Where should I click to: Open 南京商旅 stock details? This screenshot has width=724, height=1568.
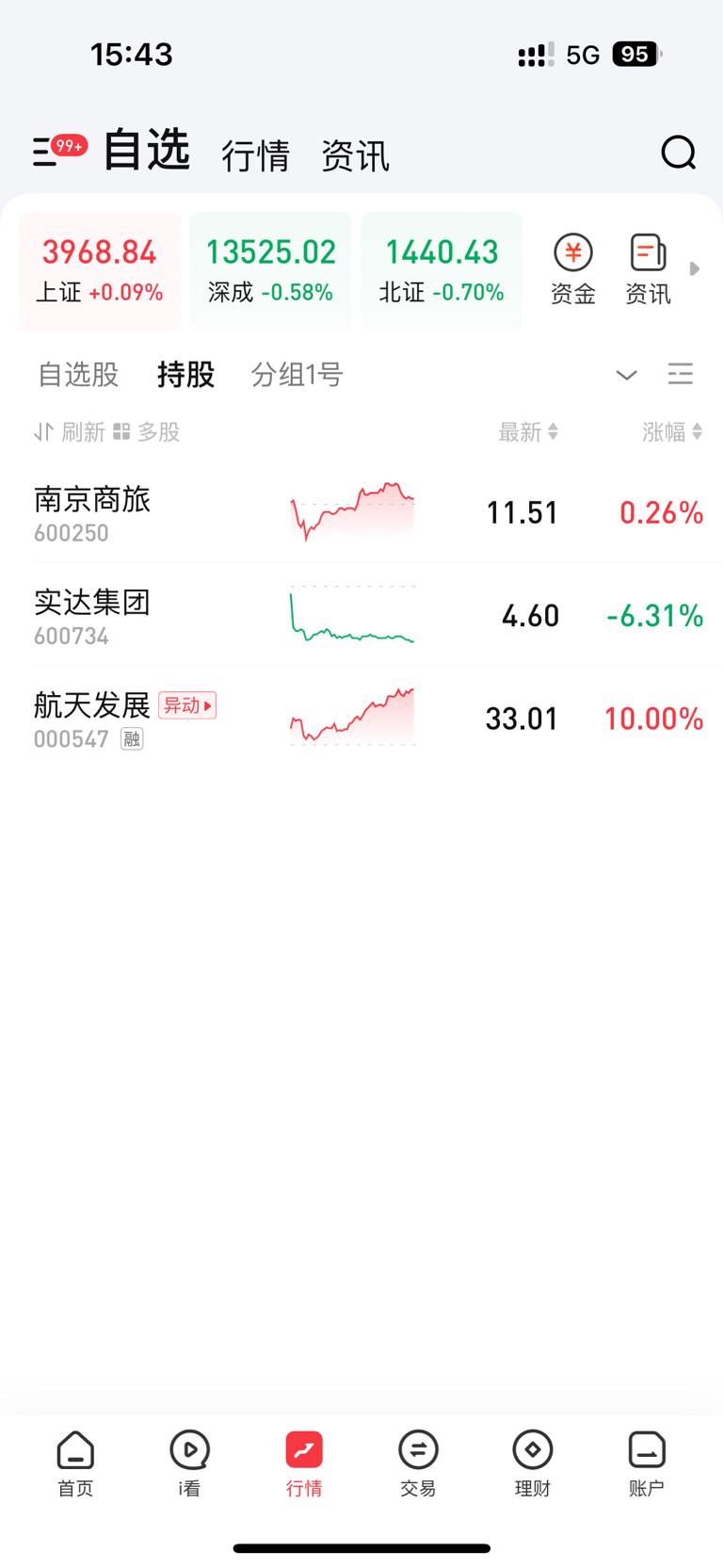click(x=92, y=511)
